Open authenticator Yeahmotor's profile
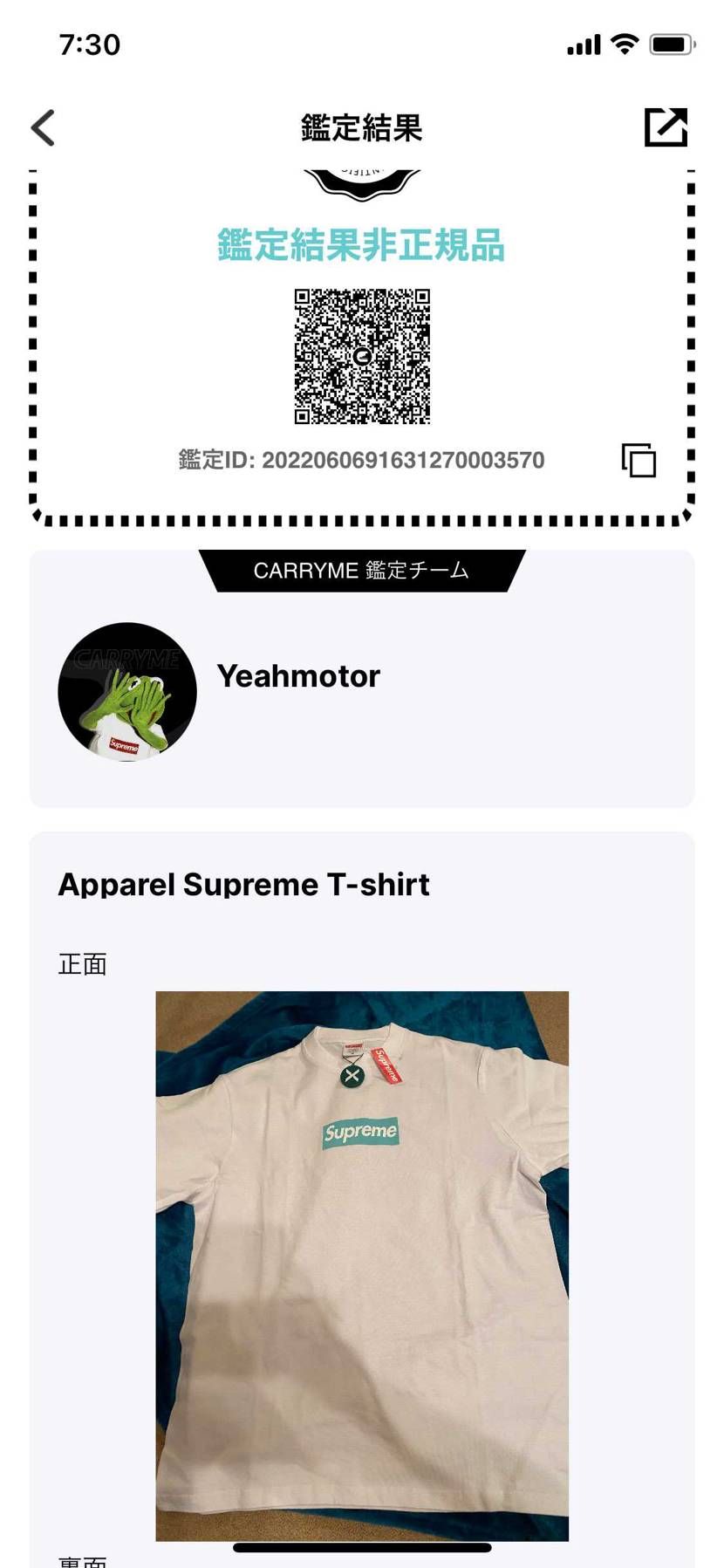Image resolution: width=724 pixels, height=1568 pixels. pyautogui.click(x=127, y=692)
